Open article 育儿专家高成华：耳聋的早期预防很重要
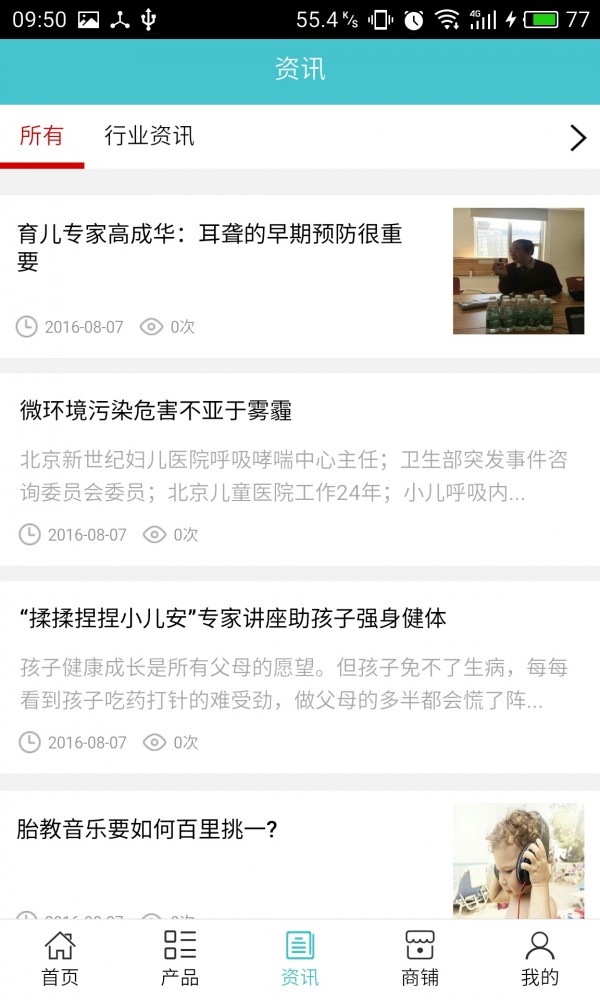The height and width of the screenshot is (1000, 600). click(210, 248)
